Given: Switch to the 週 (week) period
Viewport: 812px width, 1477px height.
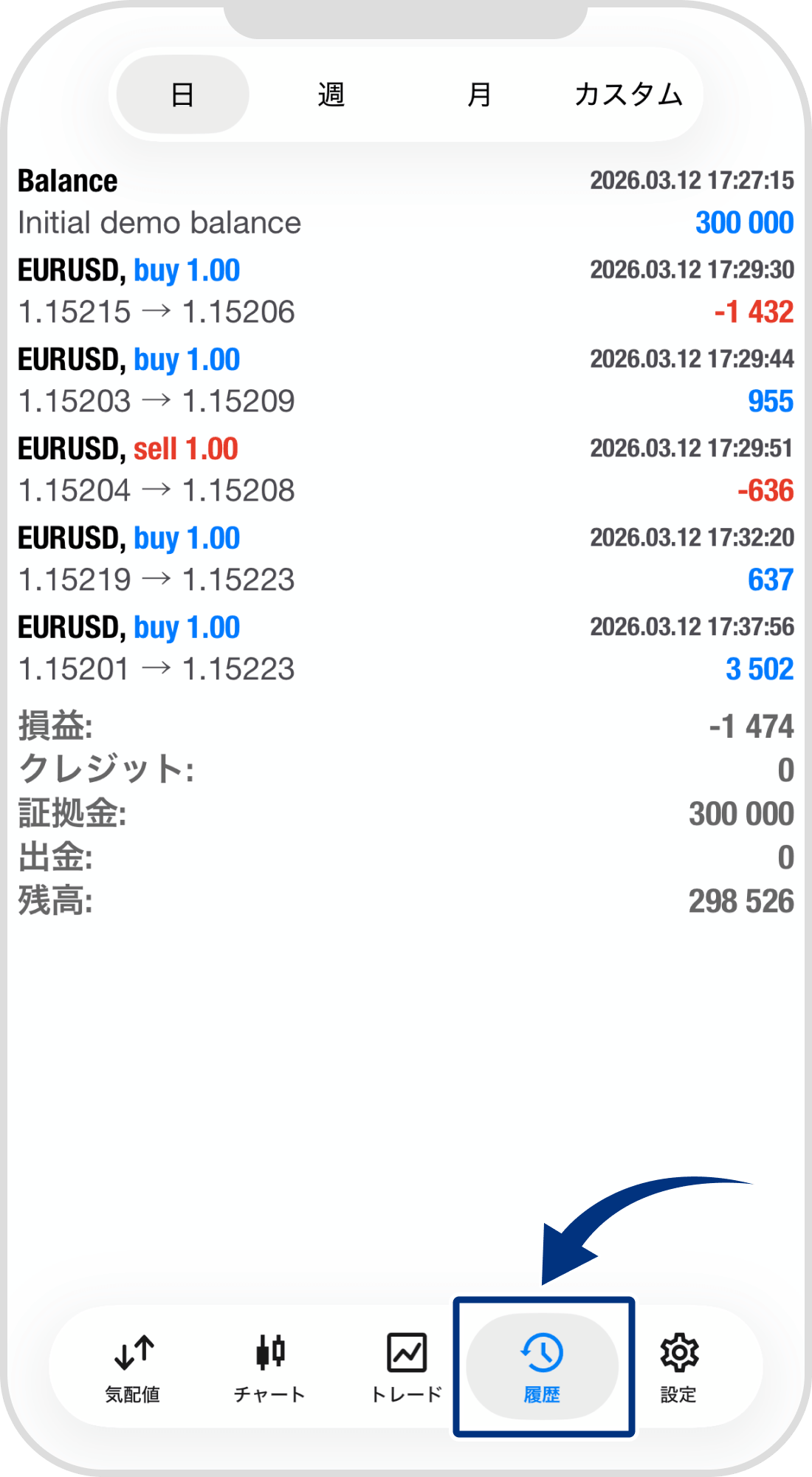Looking at the screenshot, I should (331, 95).
